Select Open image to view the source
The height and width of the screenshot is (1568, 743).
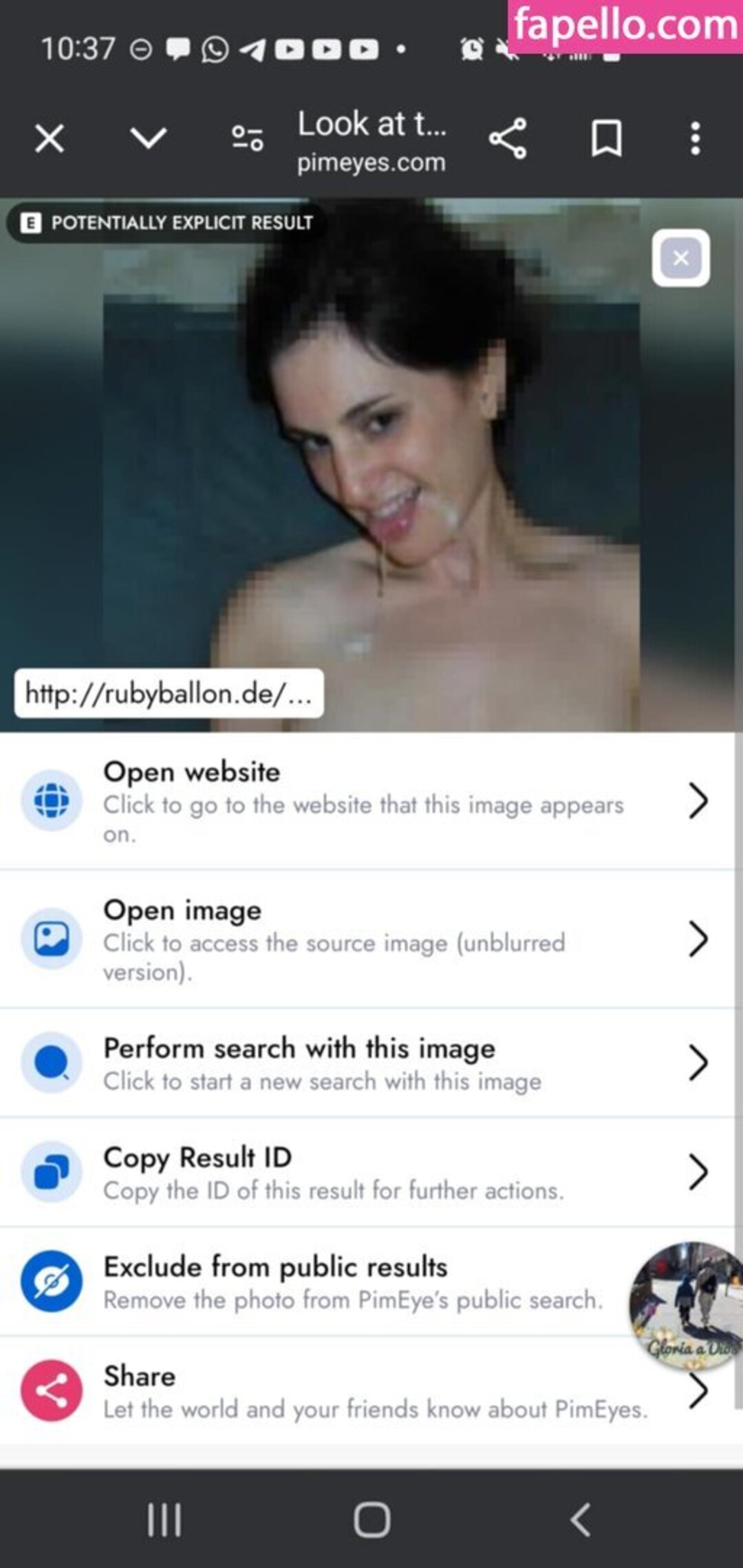click(x=368, y=939)
